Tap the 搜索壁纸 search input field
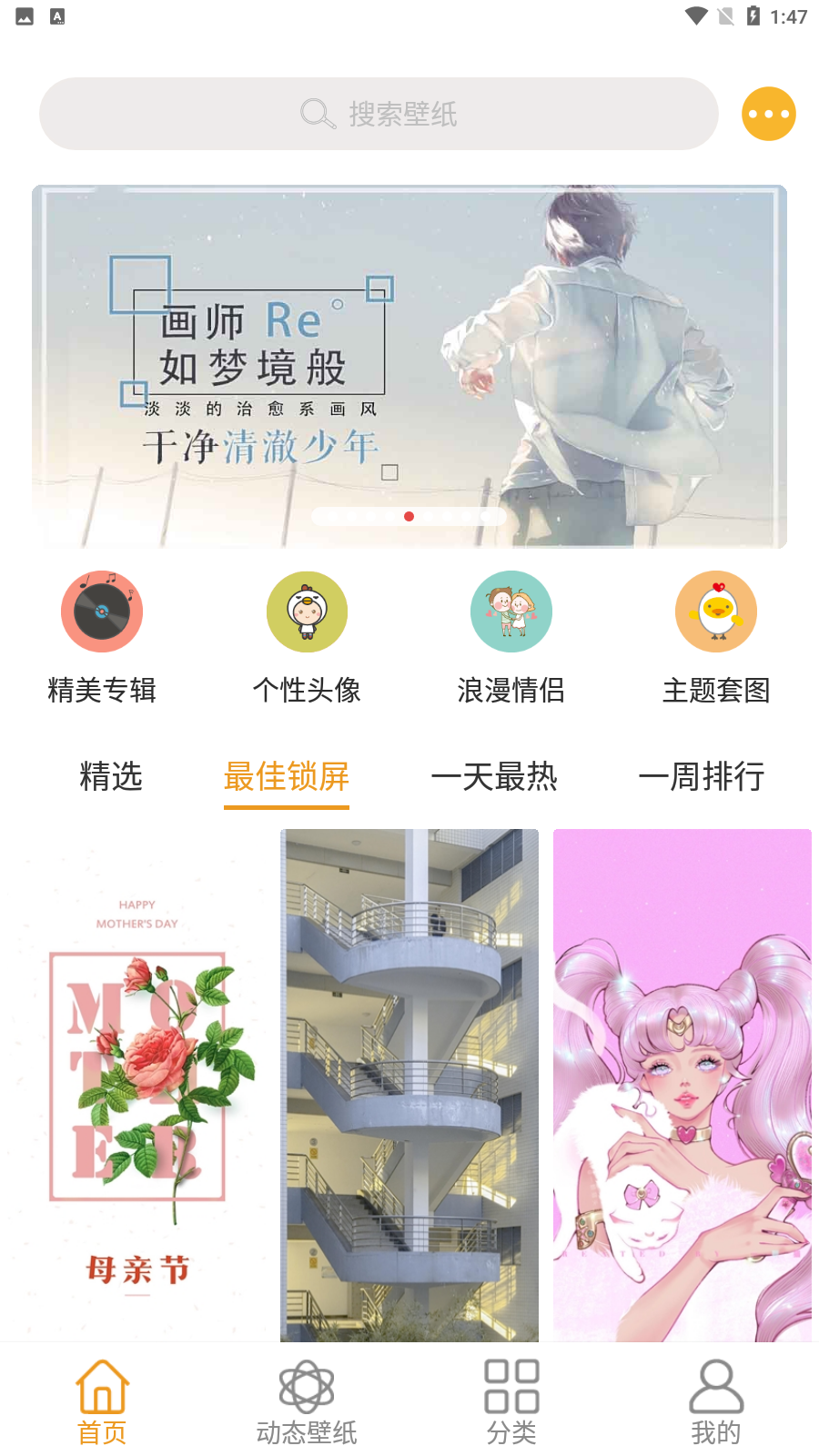This screenshot has height=1456, width=819. pyautogui.click(x=455, y=114)
